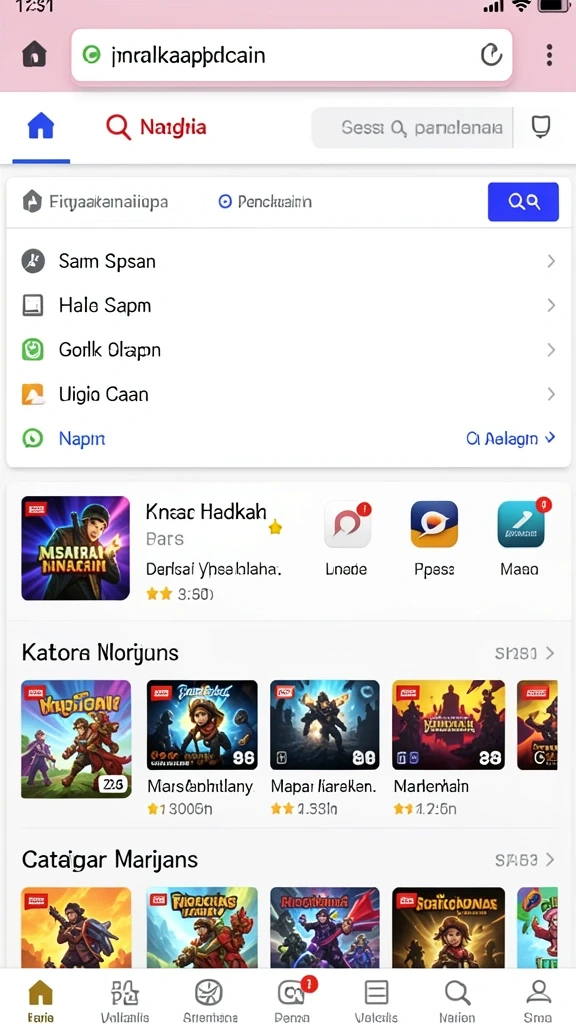Open the Pema tab with badge

(x=292, y=999)
